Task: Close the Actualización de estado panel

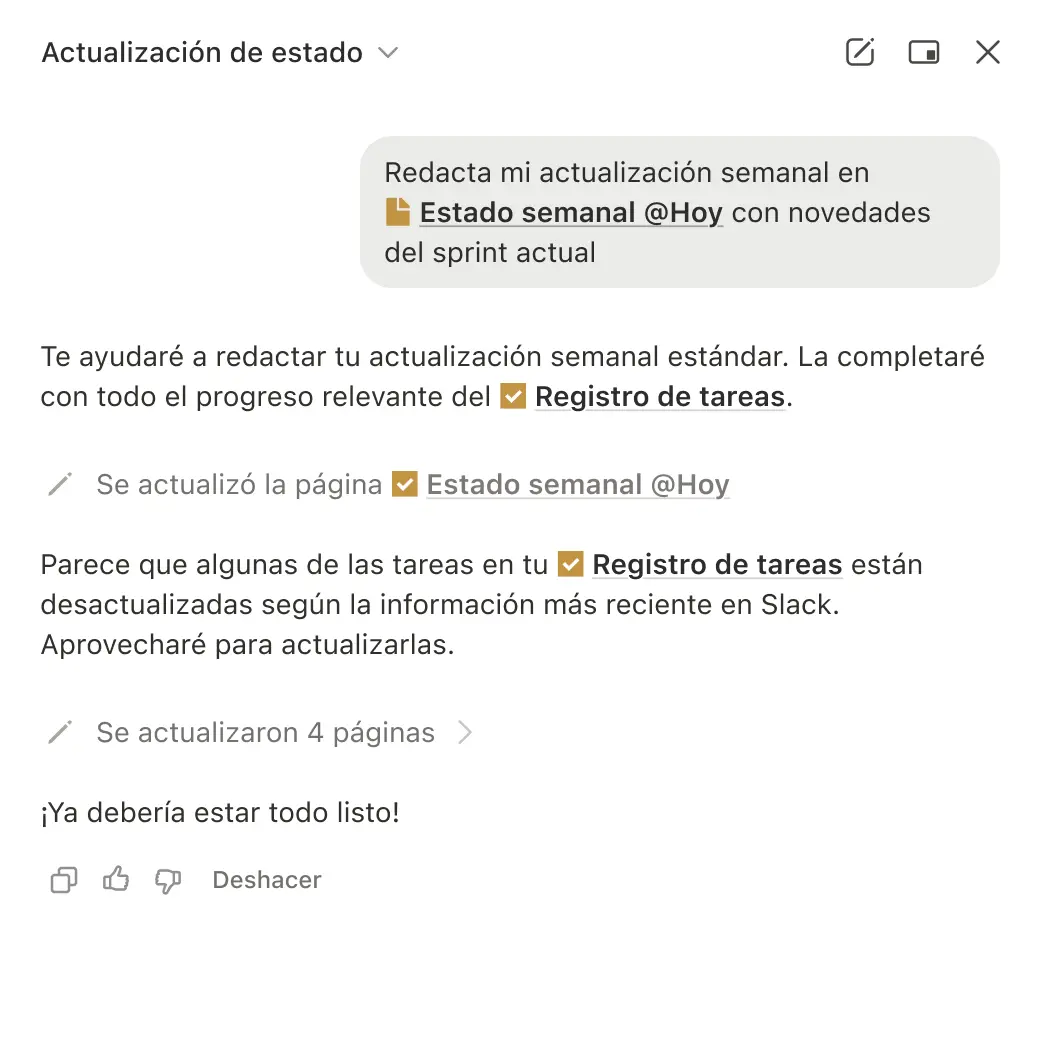Action: coord(988,52)
